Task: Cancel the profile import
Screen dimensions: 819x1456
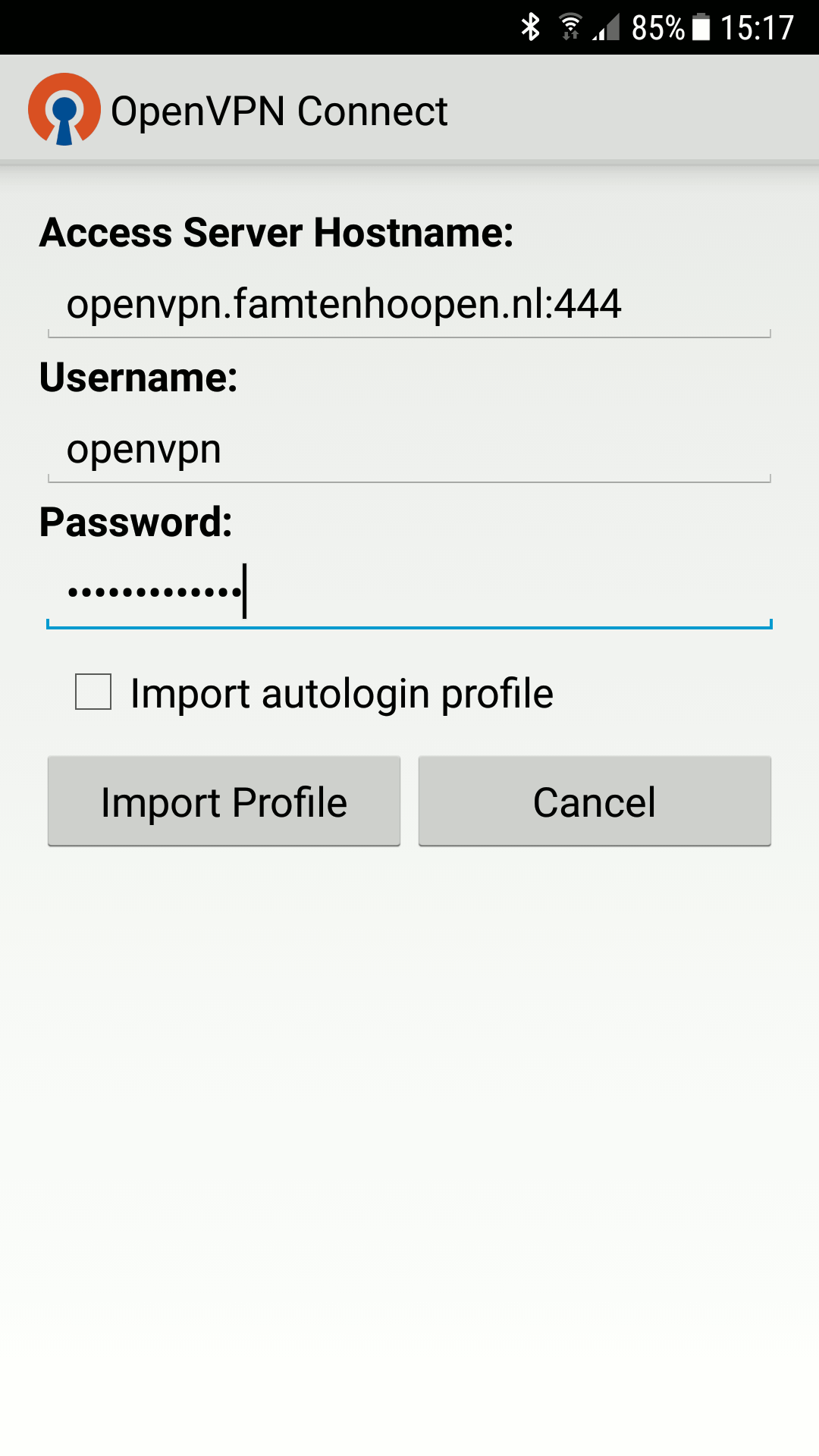Action: click(595, 801)
